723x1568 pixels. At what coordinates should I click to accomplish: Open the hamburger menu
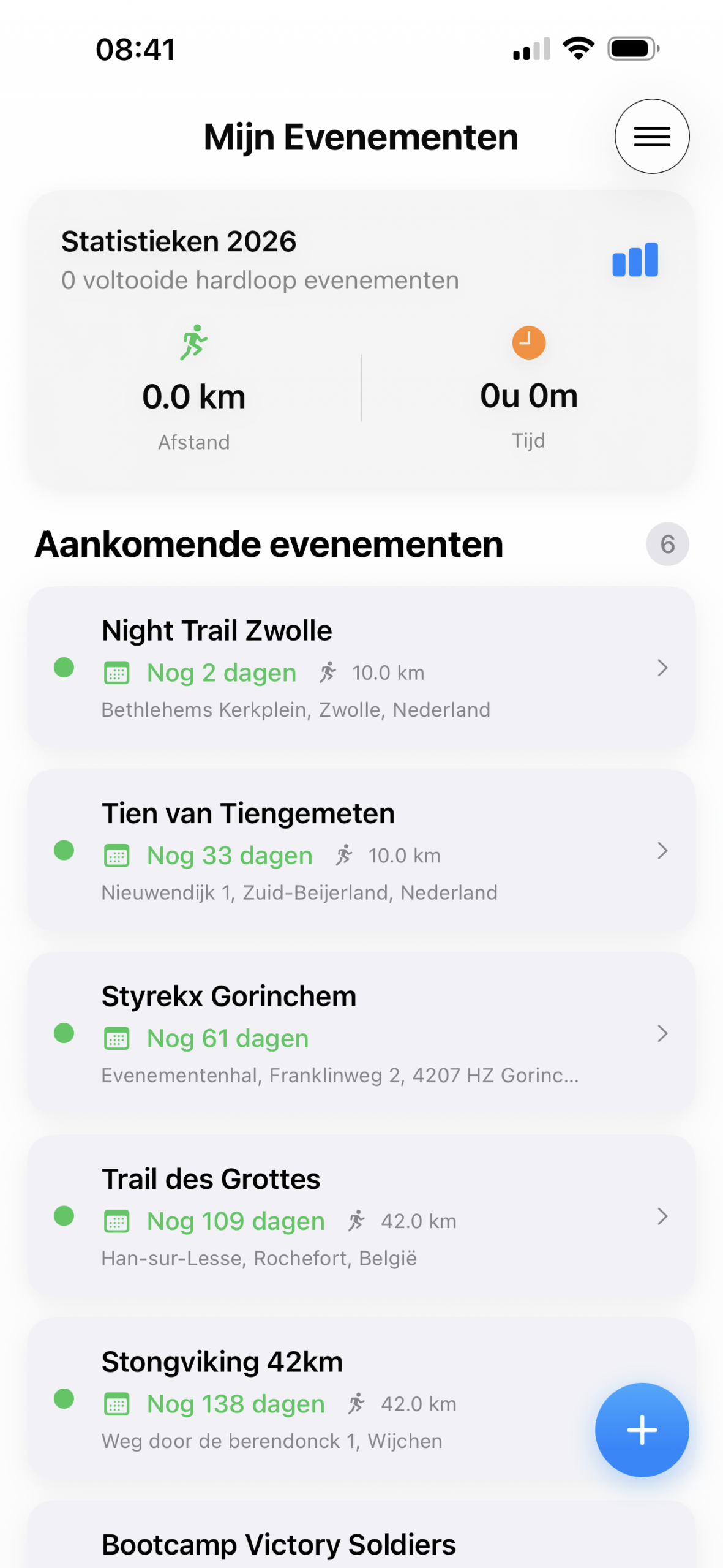[651, 137]
